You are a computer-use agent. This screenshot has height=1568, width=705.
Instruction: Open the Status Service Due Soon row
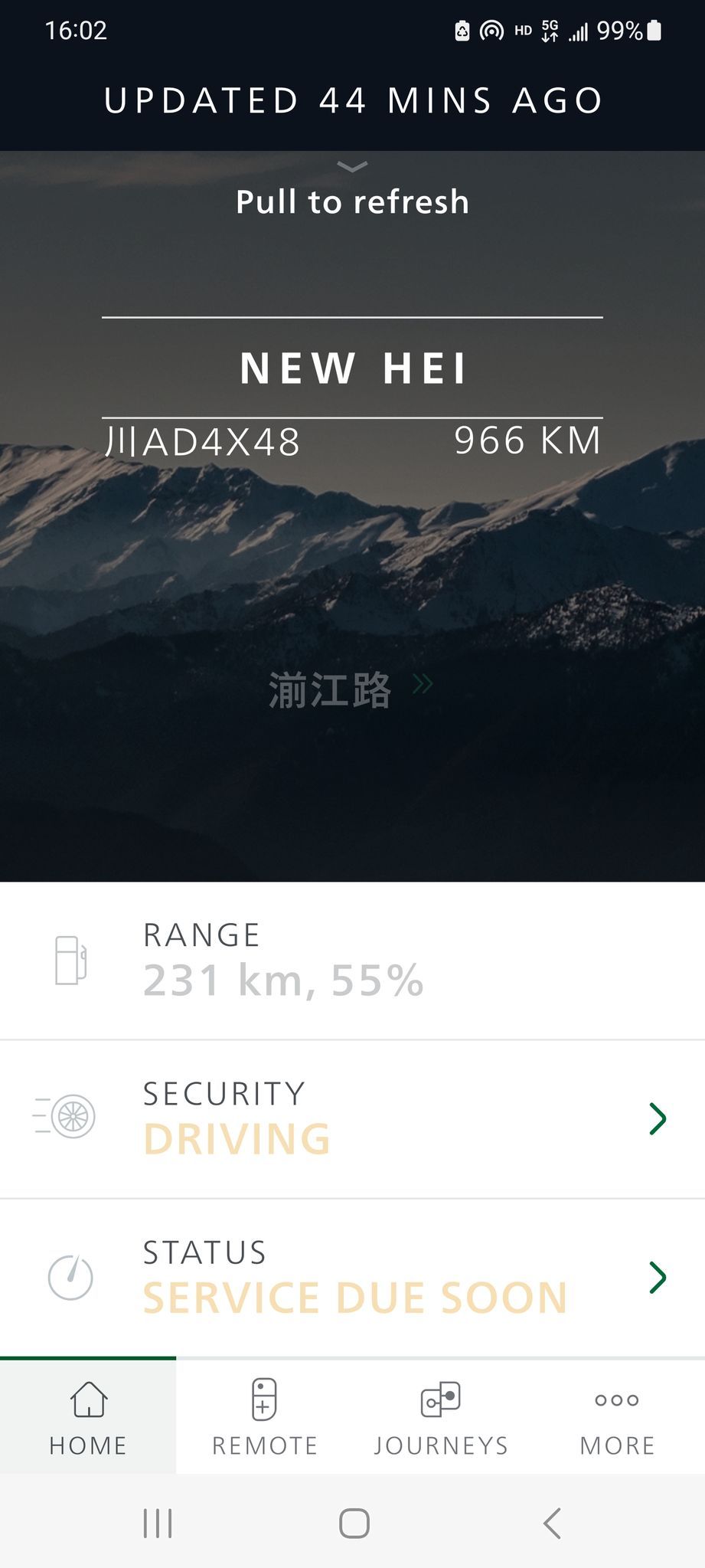pos(352,1278)
